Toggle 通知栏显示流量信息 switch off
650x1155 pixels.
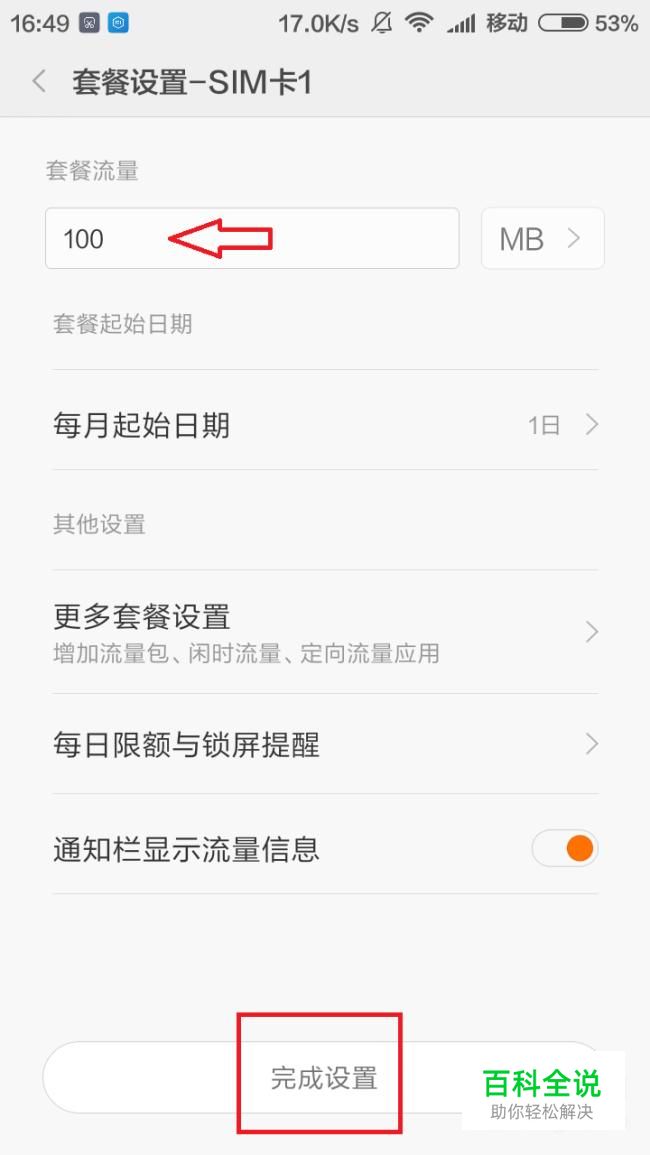565,848
